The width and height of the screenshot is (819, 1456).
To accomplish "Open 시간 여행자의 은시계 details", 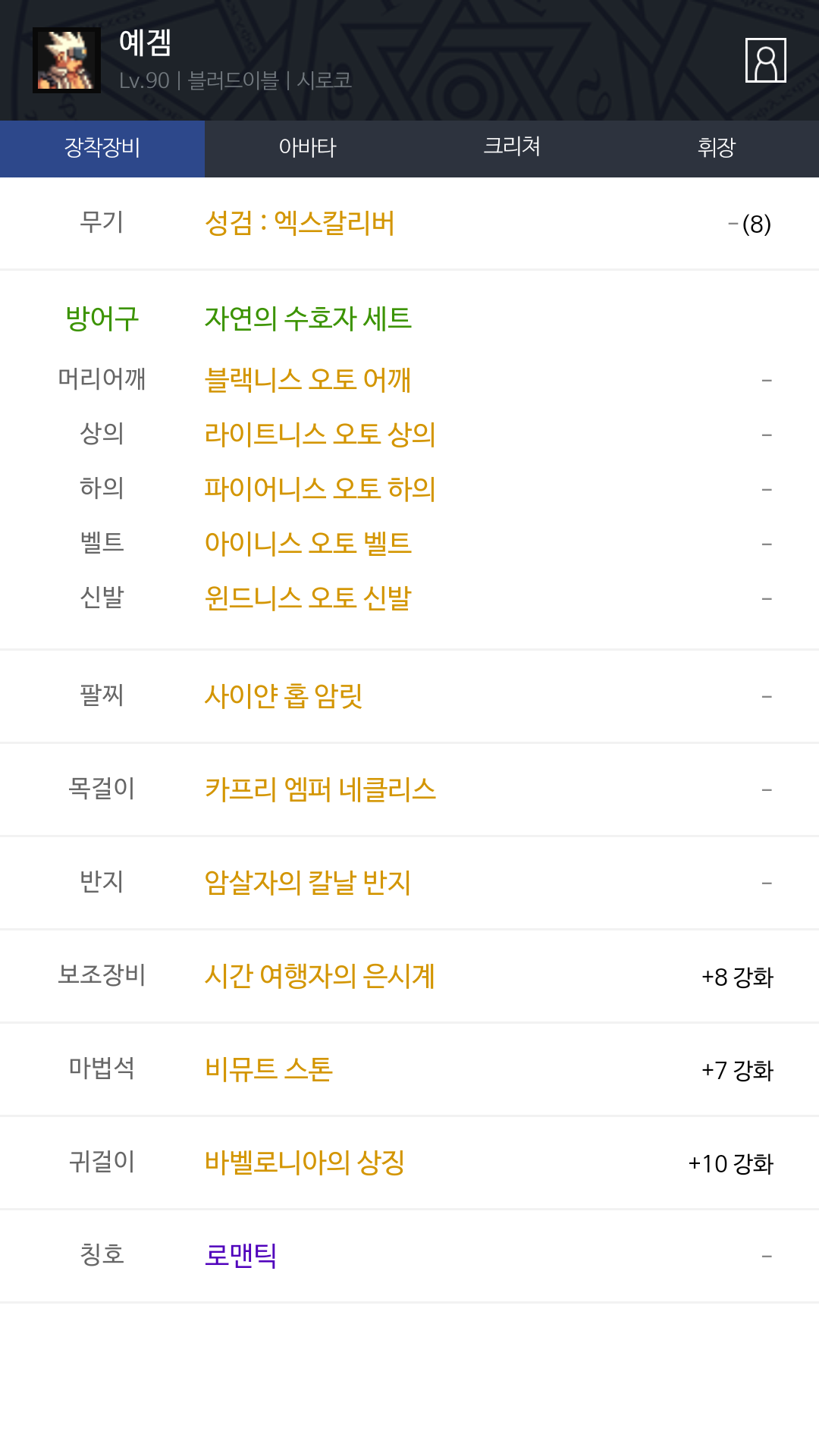I will (x=320, y=976).
